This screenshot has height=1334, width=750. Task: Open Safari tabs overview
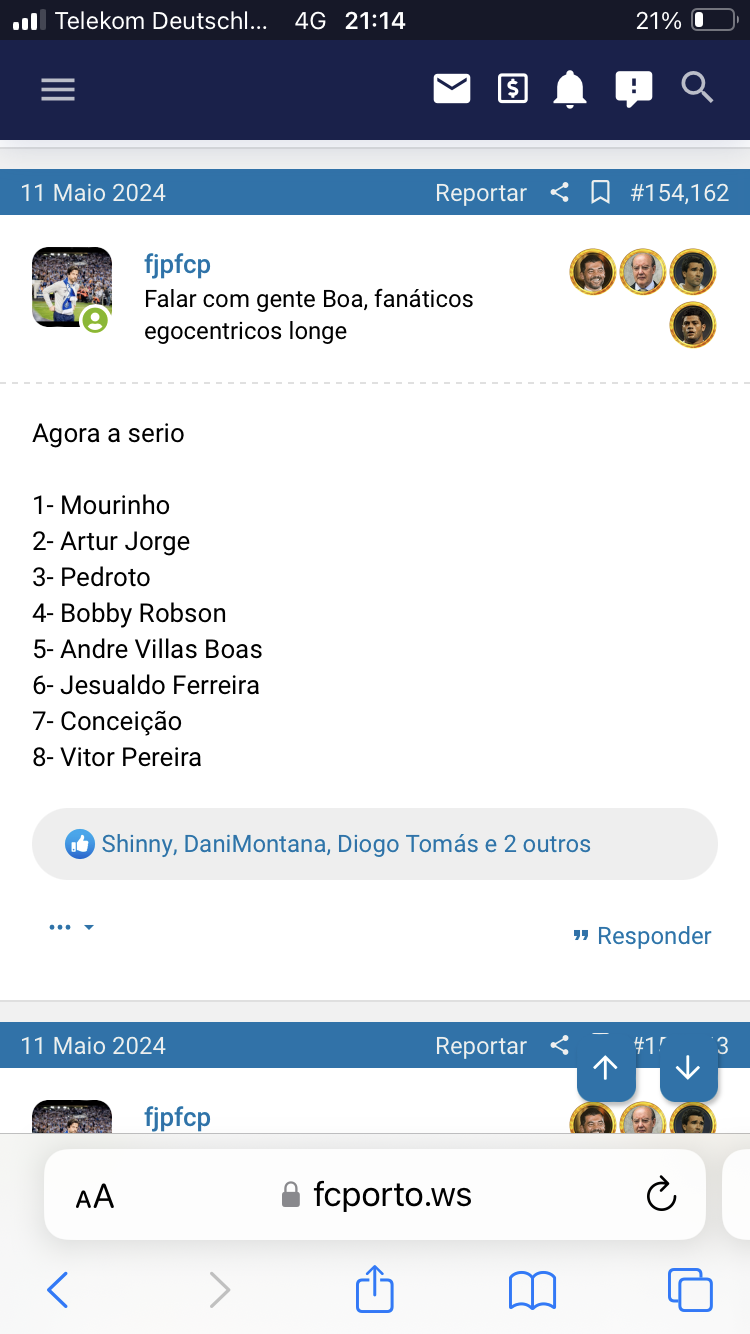coord(690,1290)
